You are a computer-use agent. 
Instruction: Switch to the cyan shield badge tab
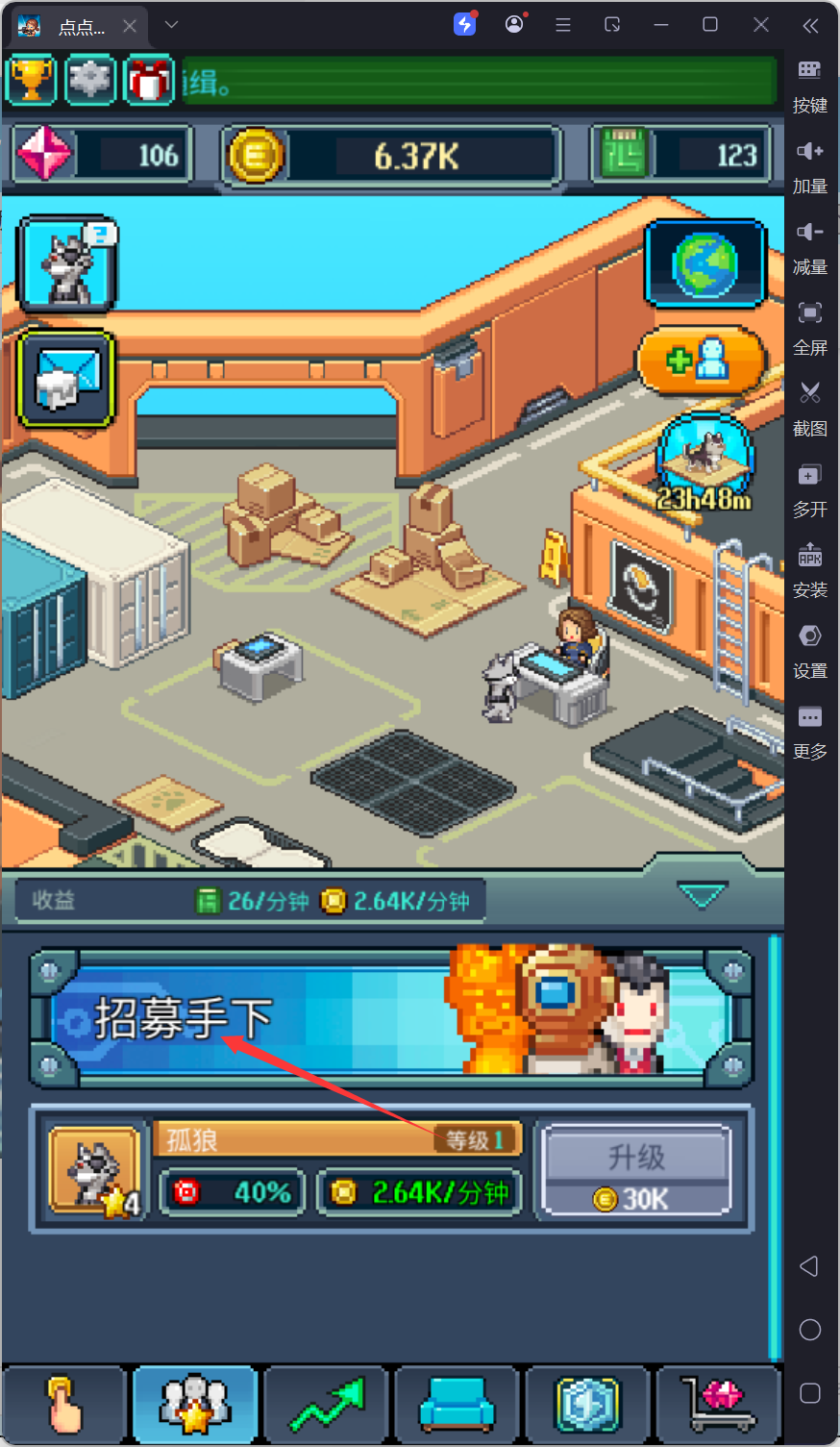click(588, 1405)
